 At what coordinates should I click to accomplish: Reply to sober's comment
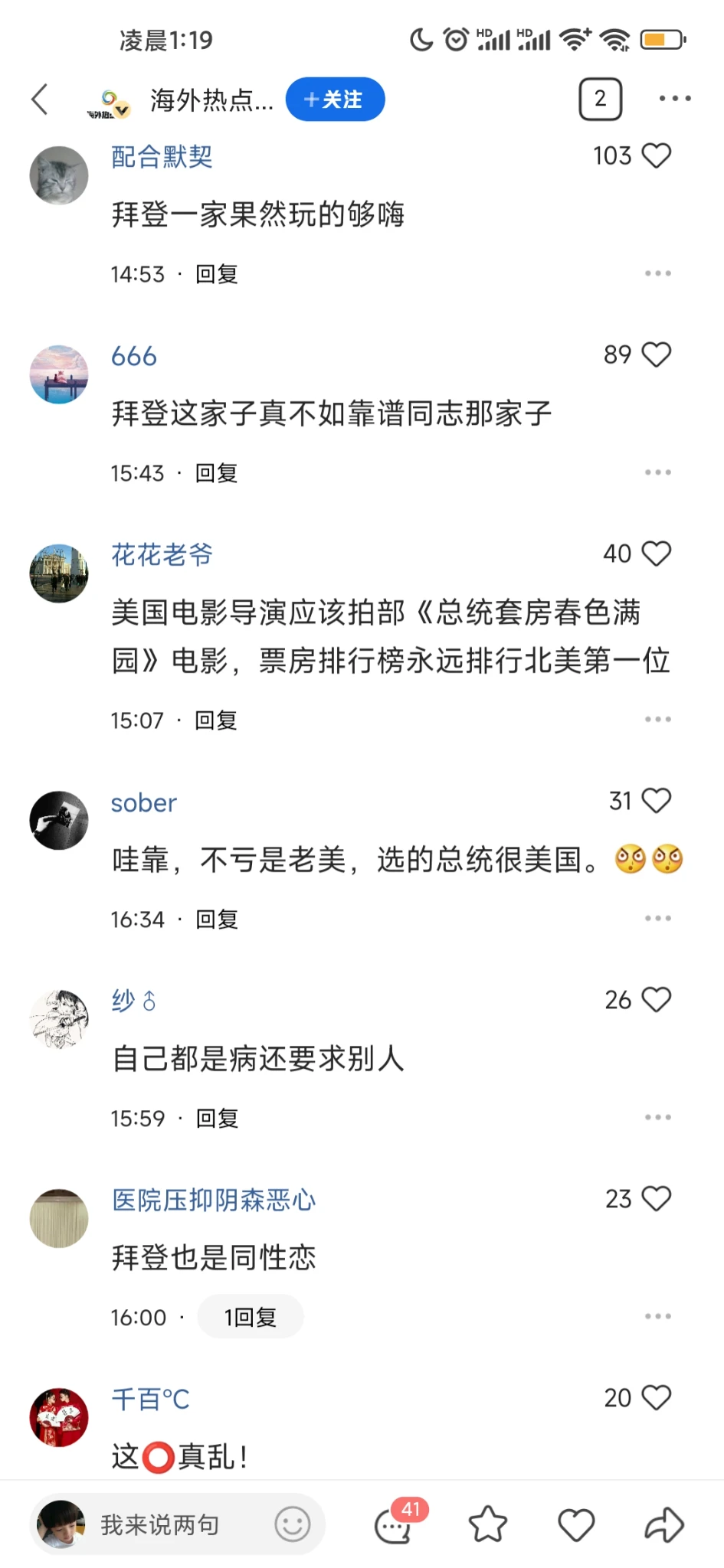pyautogui.click(x=217, y=919)
